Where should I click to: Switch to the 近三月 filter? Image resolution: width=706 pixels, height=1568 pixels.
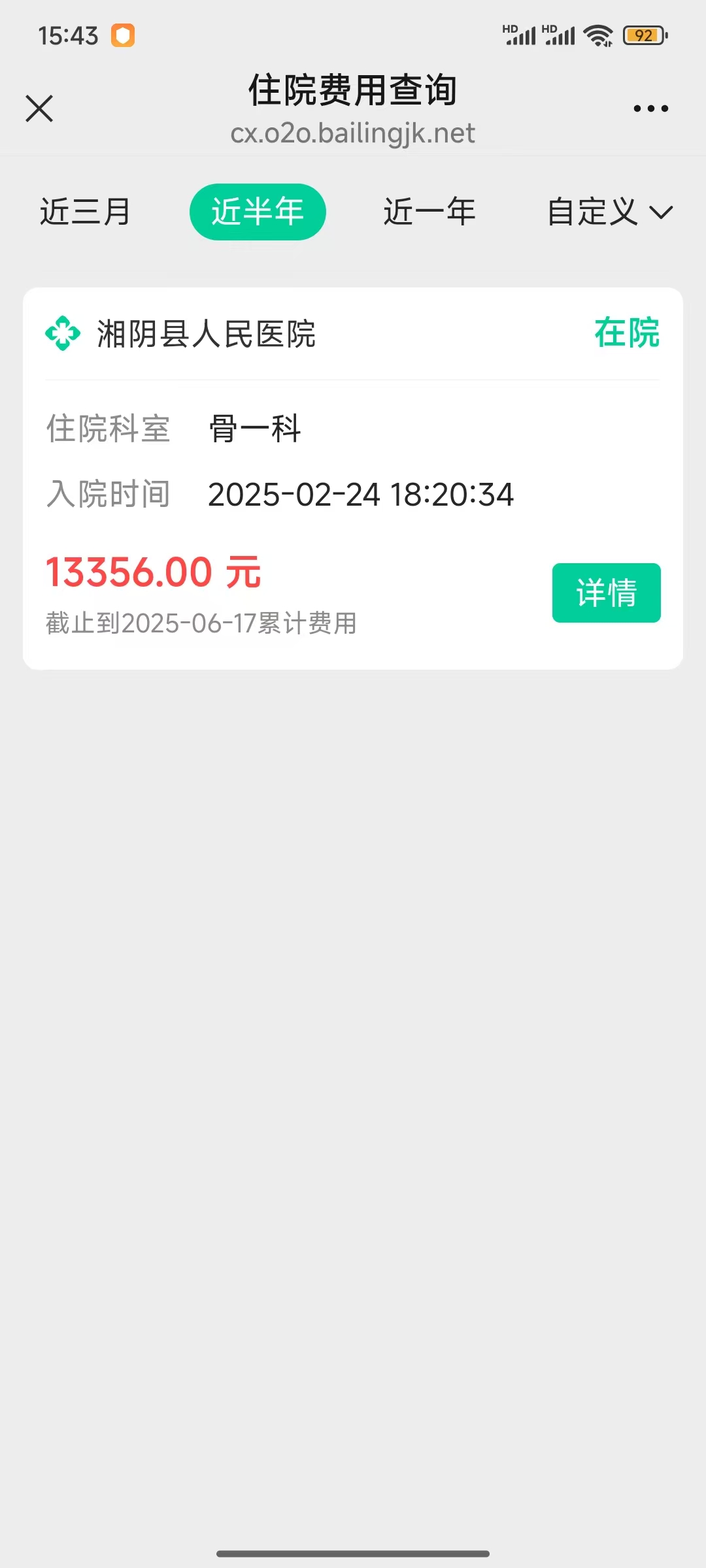[x=85, y=212]
